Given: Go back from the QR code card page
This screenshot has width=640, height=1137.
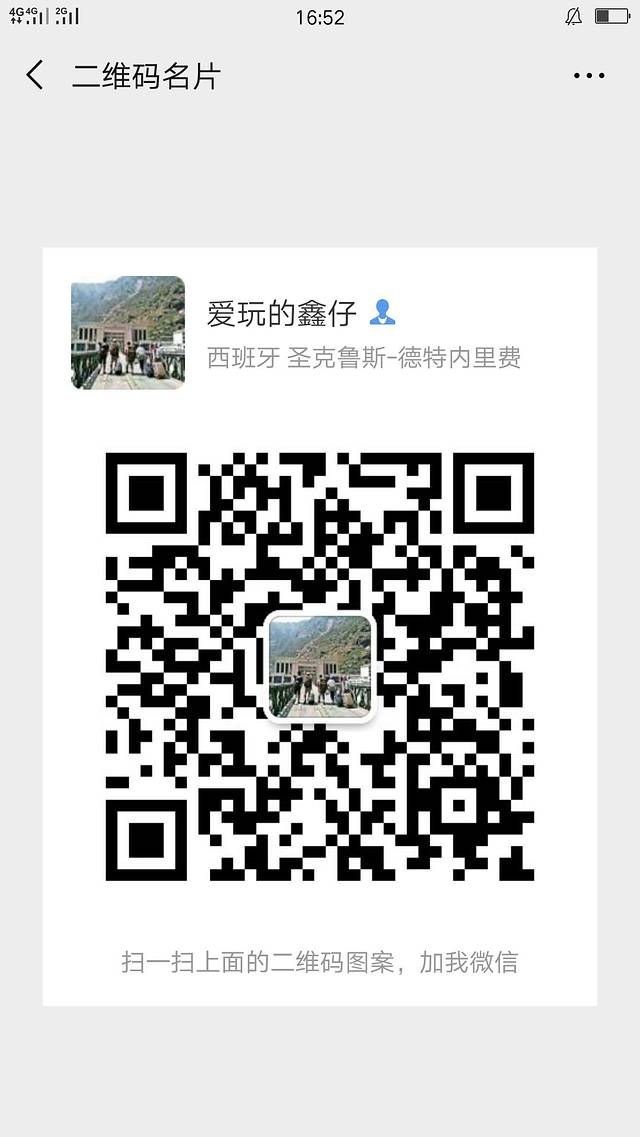Looking at the screenshot, I should [x=35, y=76].
